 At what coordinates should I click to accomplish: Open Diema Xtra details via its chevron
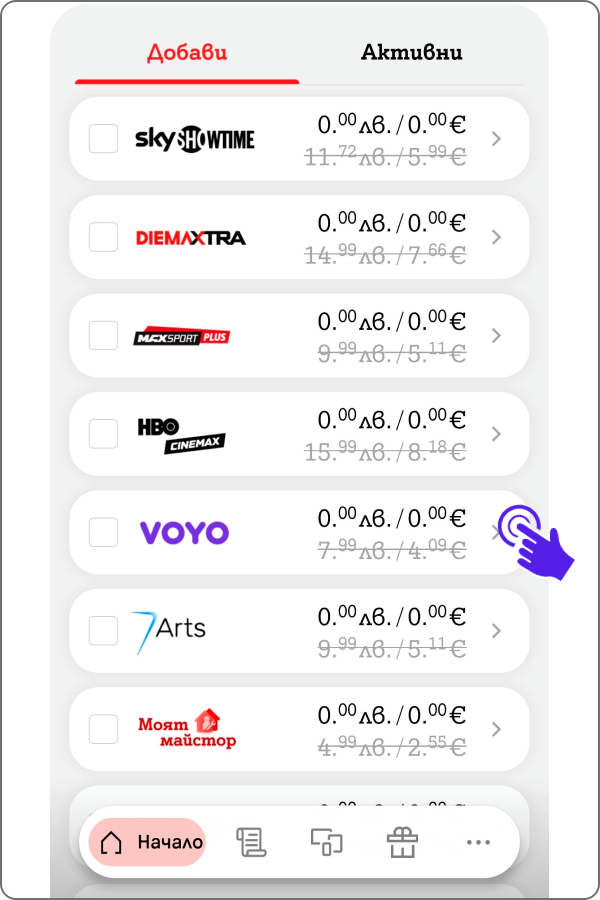coord(497,237)
